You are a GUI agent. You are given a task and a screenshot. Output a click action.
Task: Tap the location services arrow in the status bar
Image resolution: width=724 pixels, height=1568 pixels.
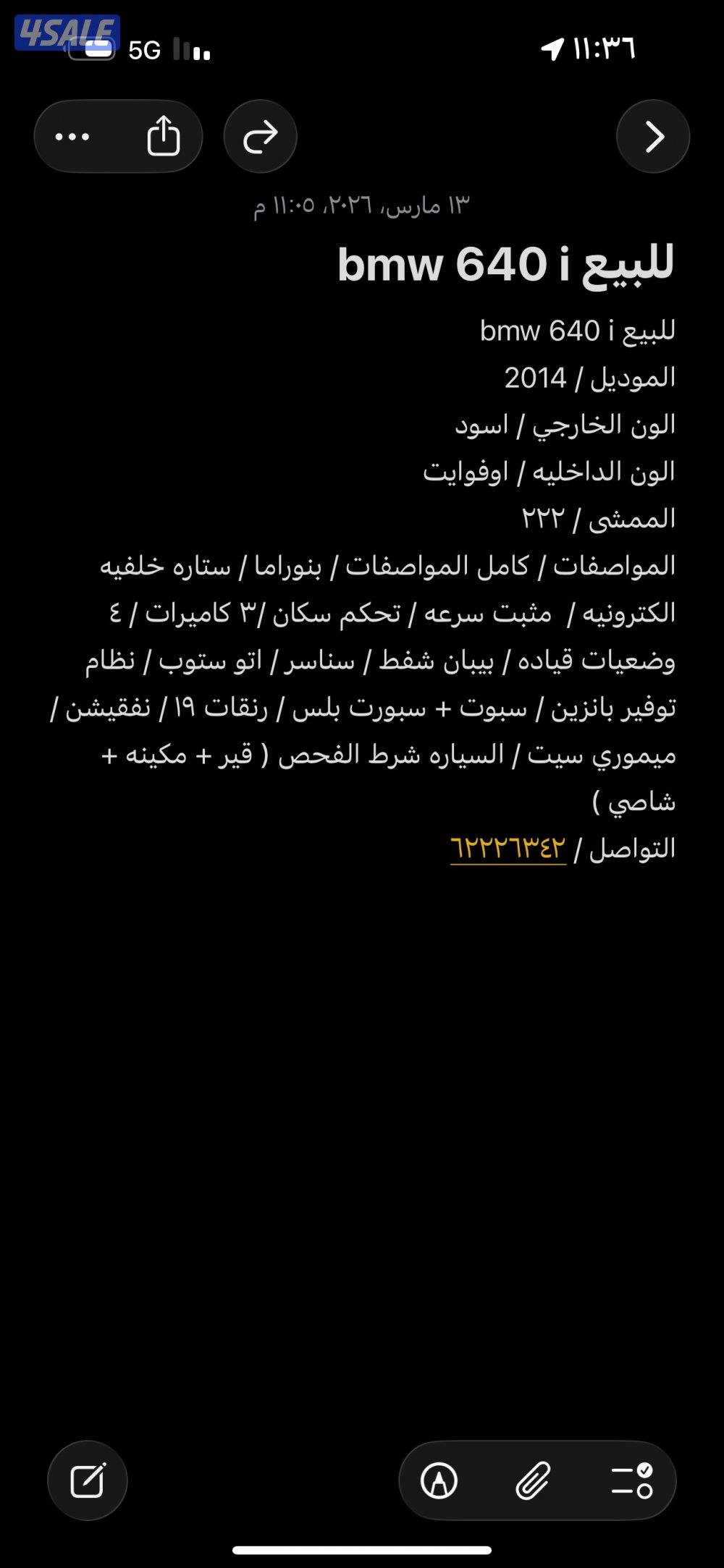pos(552,47)
